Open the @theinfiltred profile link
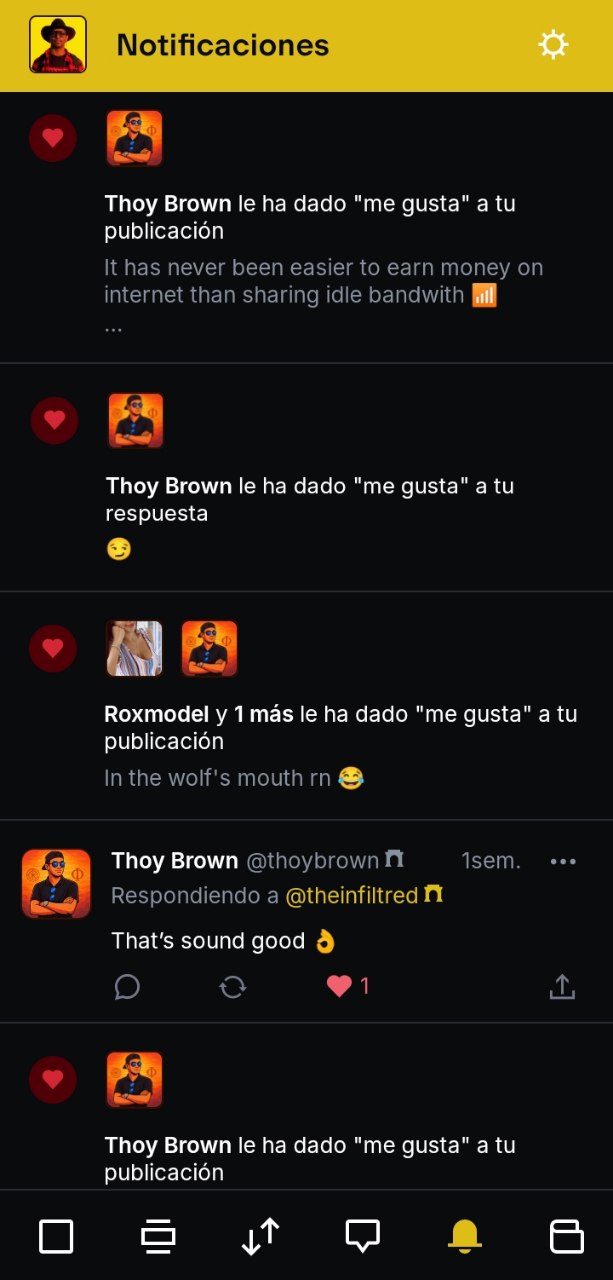613x1280 pixels. (352, 896)
